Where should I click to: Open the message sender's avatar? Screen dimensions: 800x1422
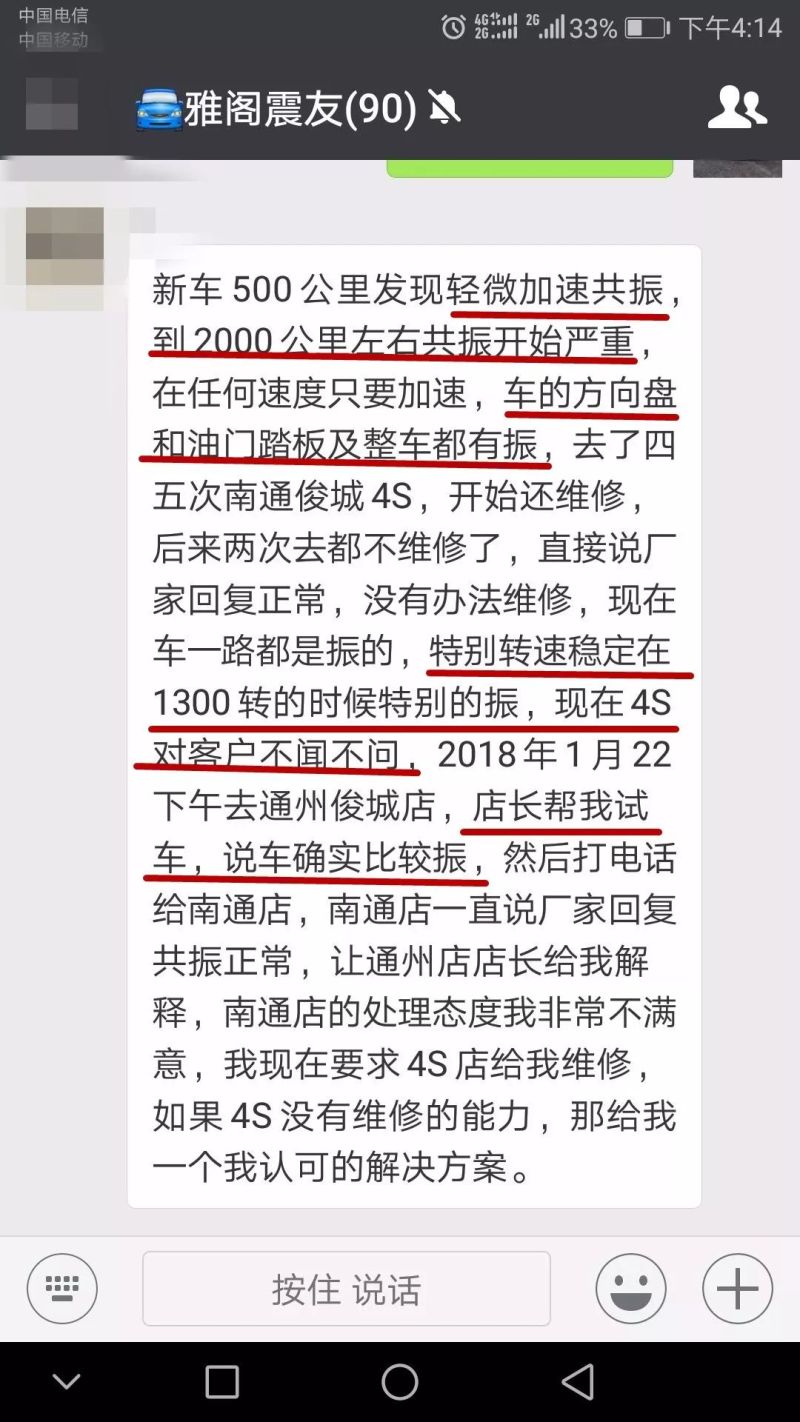(65, 246)
